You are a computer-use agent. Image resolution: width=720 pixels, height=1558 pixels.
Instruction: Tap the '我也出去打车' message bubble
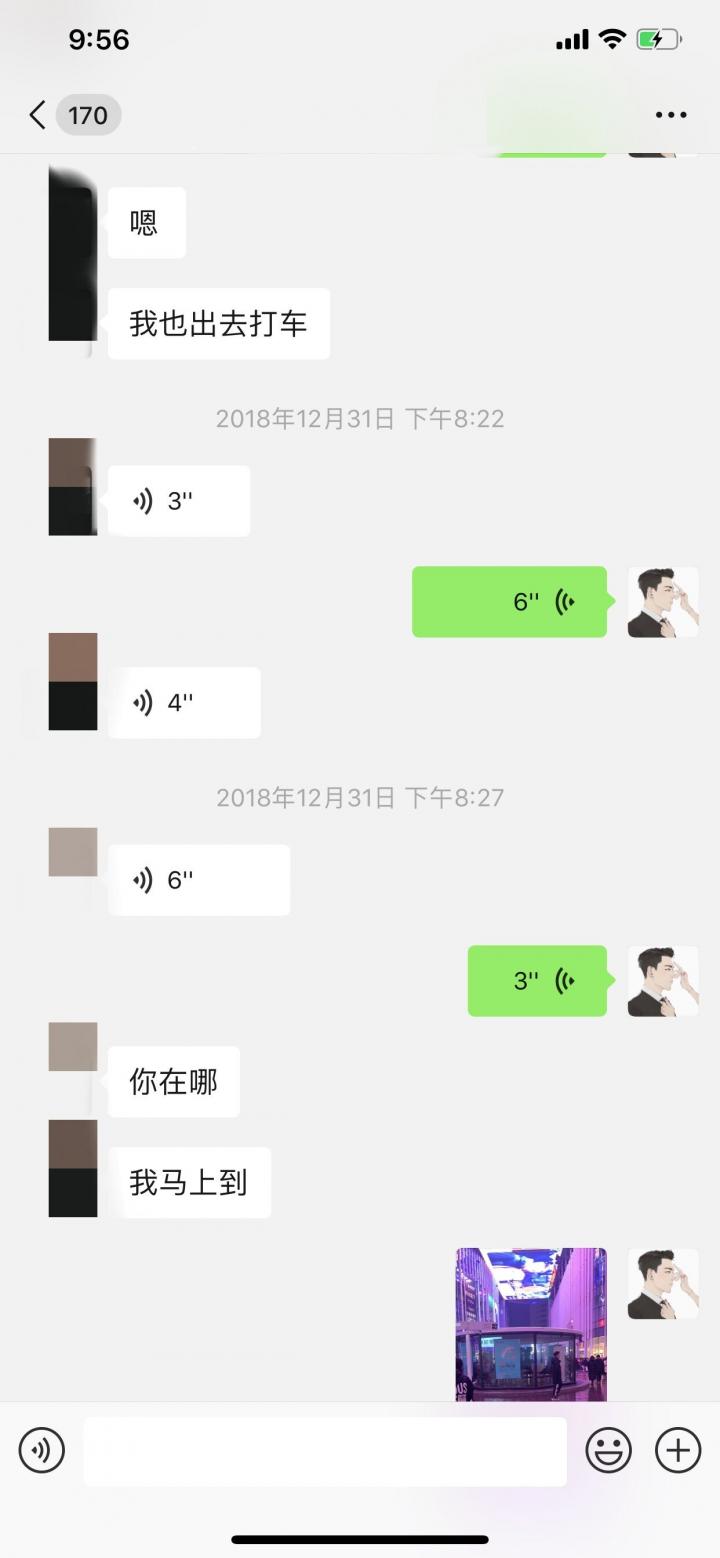(218, 322)
